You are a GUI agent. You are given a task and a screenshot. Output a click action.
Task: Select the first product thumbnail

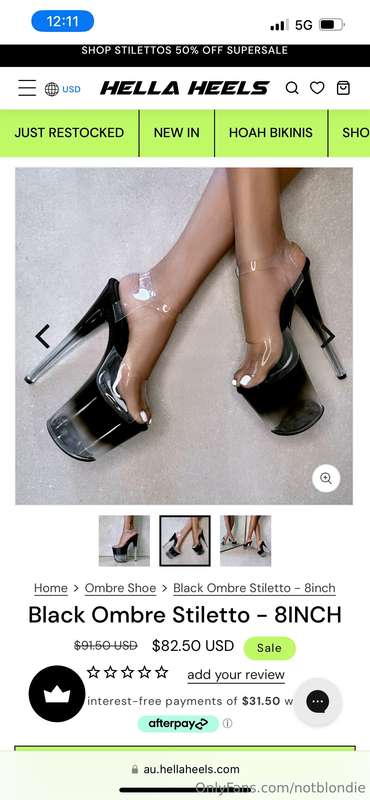(124, 540)
